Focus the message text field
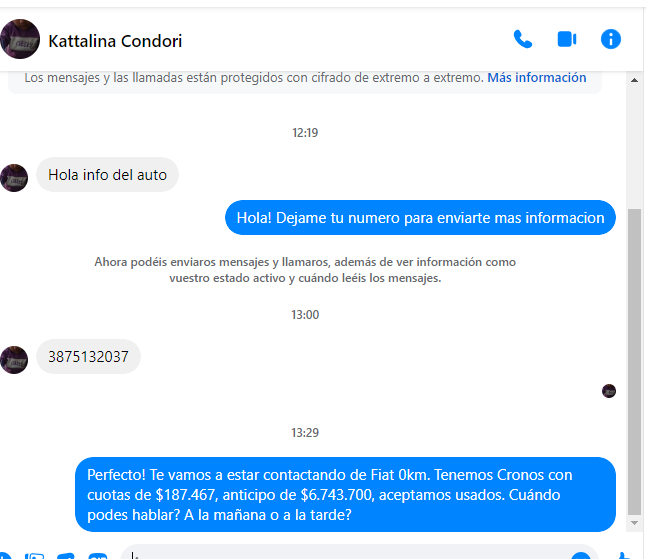 [x=350, y=553]
